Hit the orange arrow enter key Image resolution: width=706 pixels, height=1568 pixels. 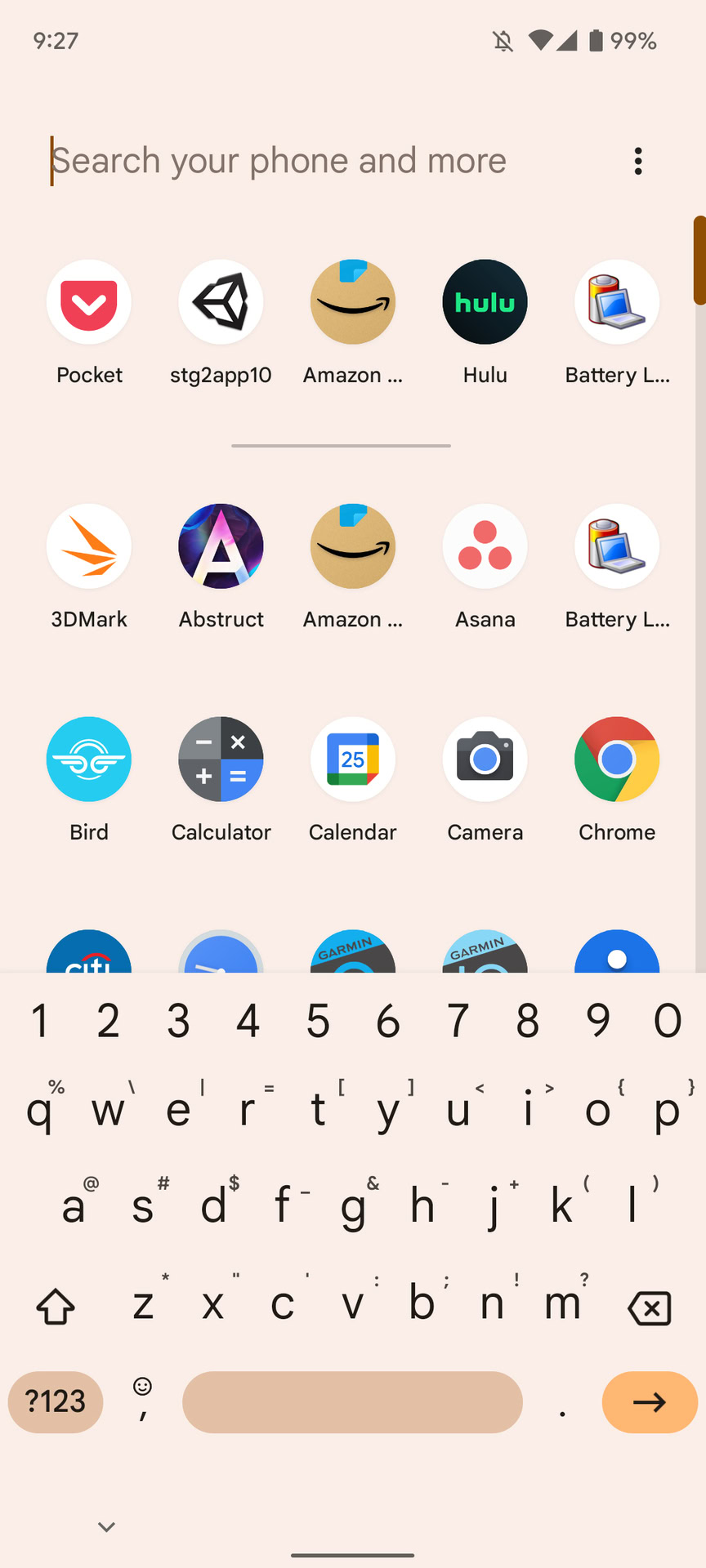pyautogui.click(x=650, y=1402)
